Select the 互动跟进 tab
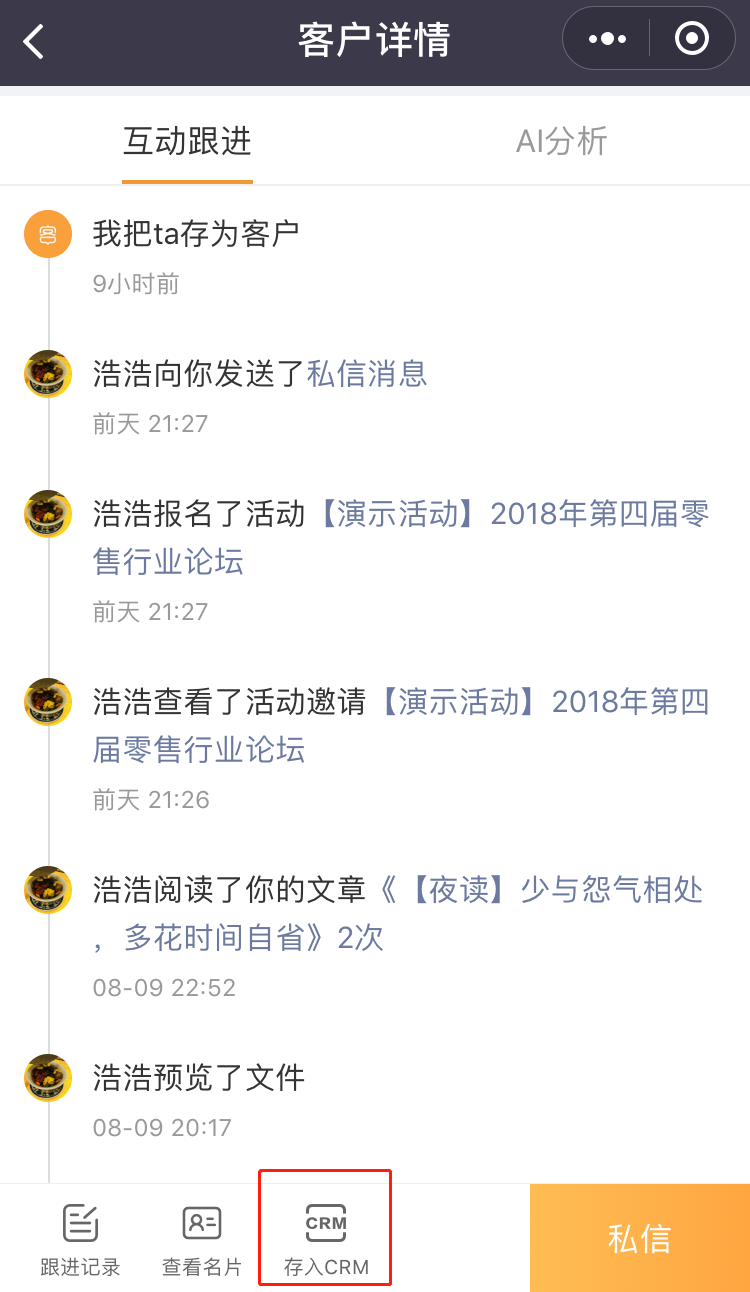This screenshot has height=1292, width=750. pos(187,141)
